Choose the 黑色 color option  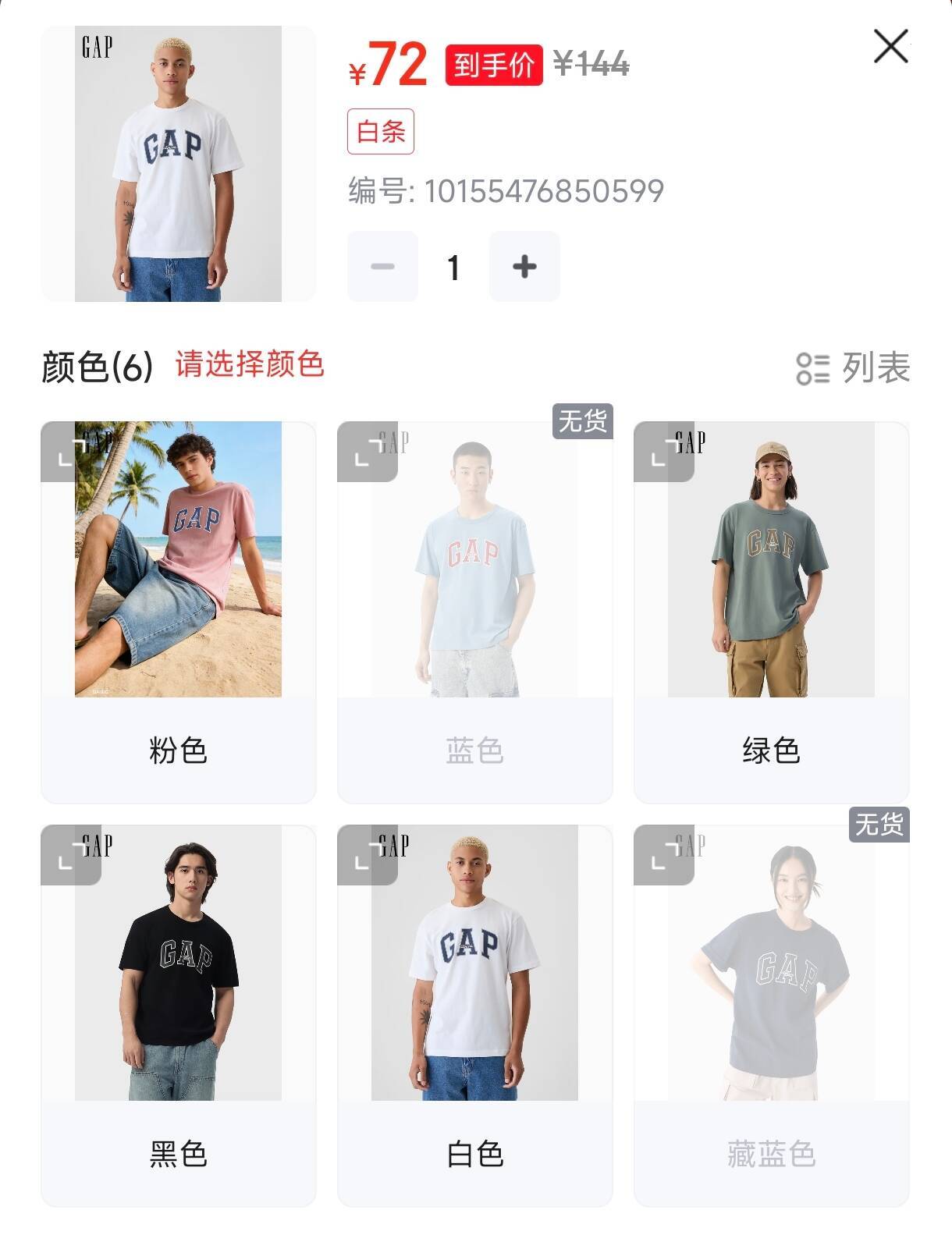coord(178,1153)
